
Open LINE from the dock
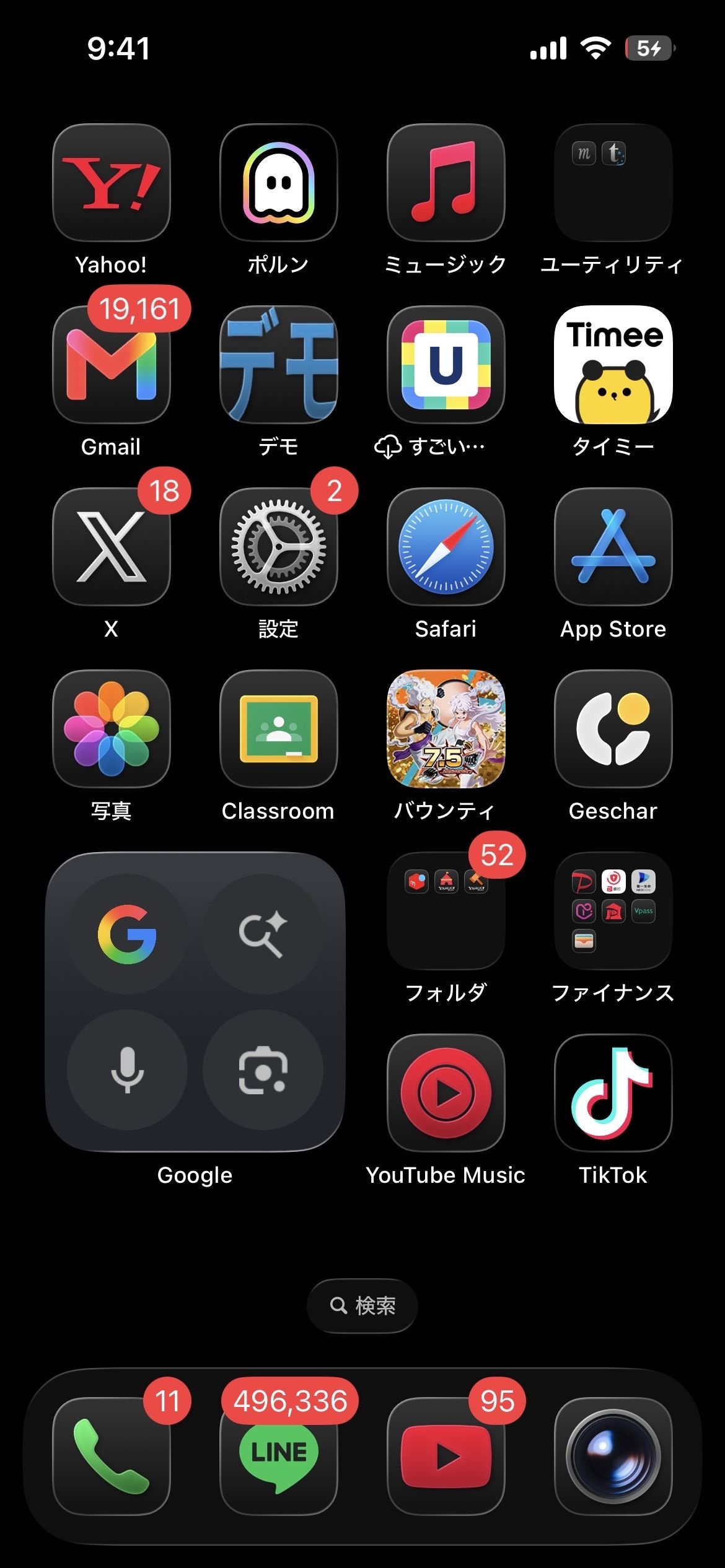click(279, 1457)
